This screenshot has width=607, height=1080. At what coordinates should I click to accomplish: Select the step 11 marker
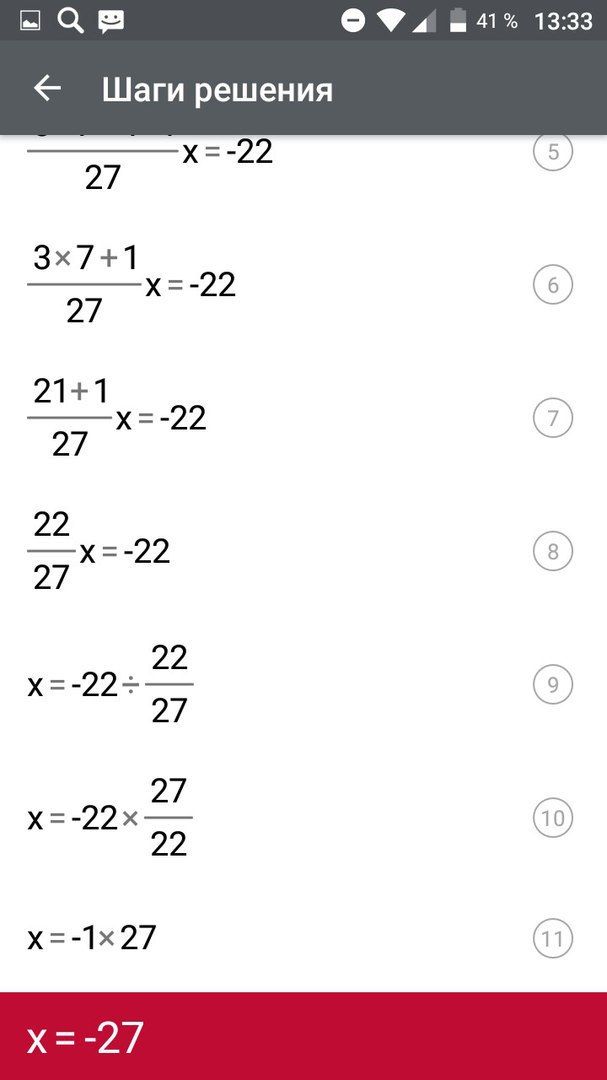(553, 938)
